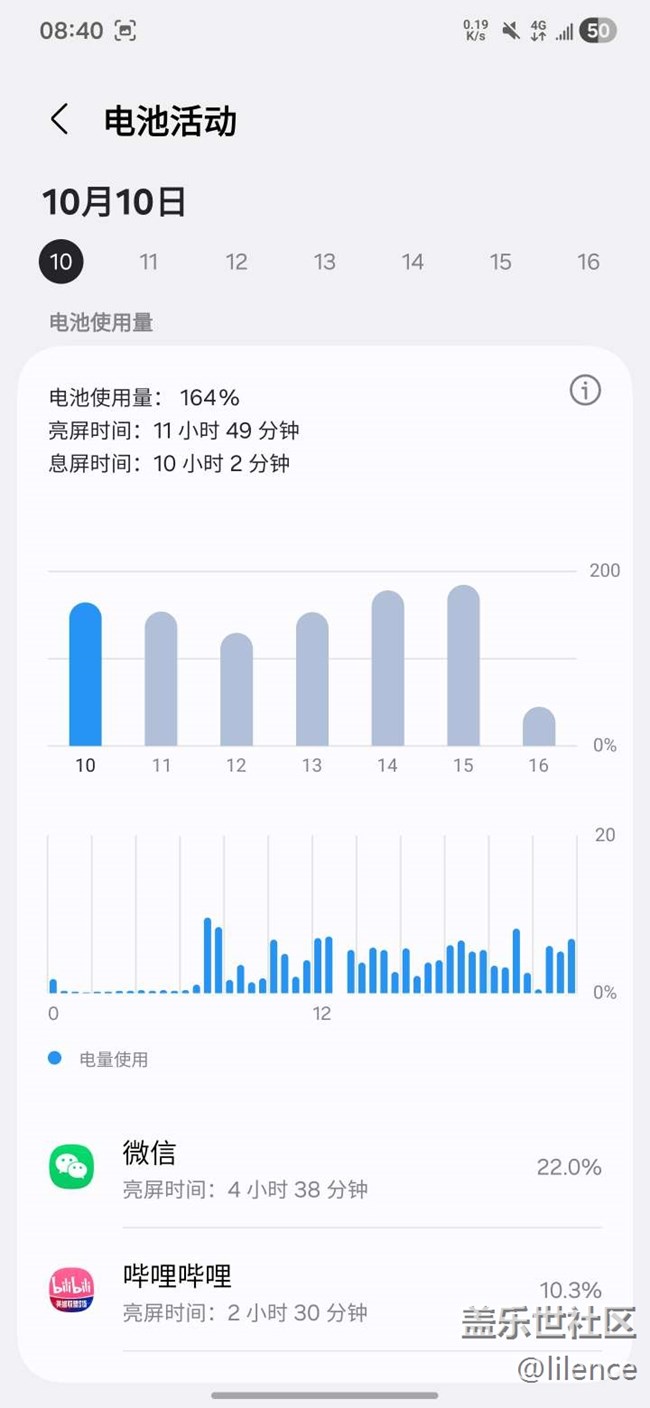Screen dimensions: 650x1408
Task: Tap the chart bar for day 15
Action: [x=463, y=667]
